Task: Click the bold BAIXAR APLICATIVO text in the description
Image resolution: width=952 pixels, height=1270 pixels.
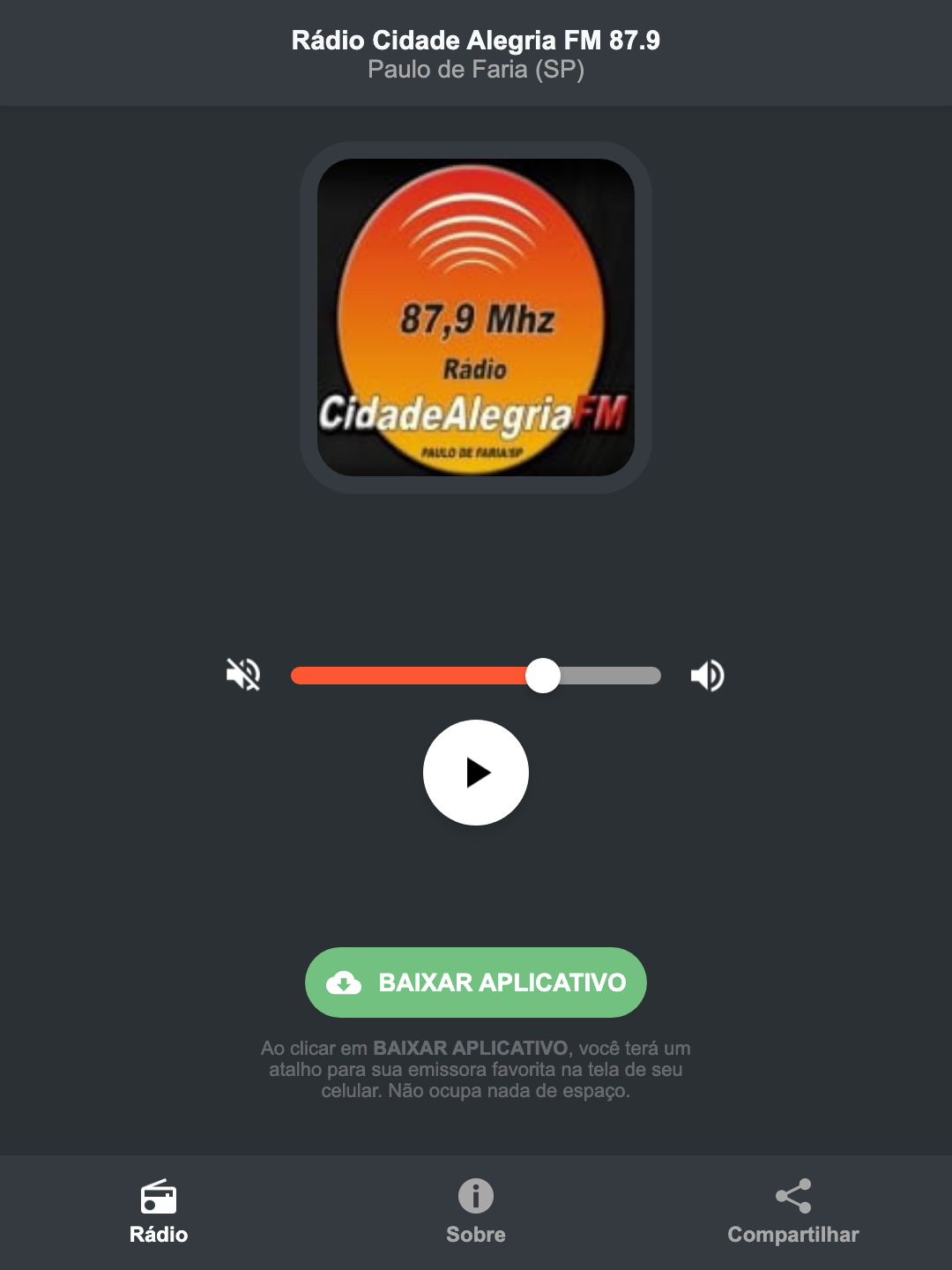Action: (471, 1049)
